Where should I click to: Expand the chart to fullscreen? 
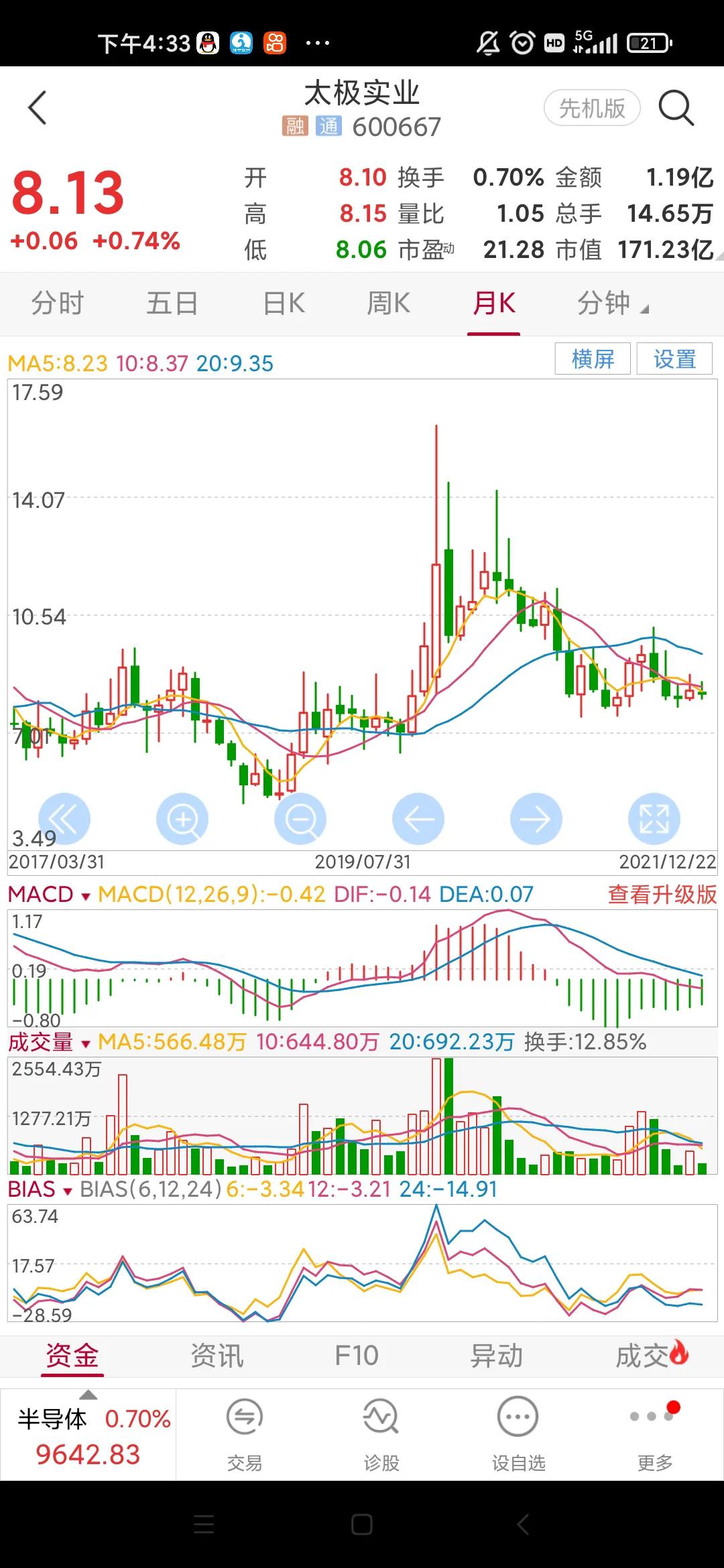(654, 819)
